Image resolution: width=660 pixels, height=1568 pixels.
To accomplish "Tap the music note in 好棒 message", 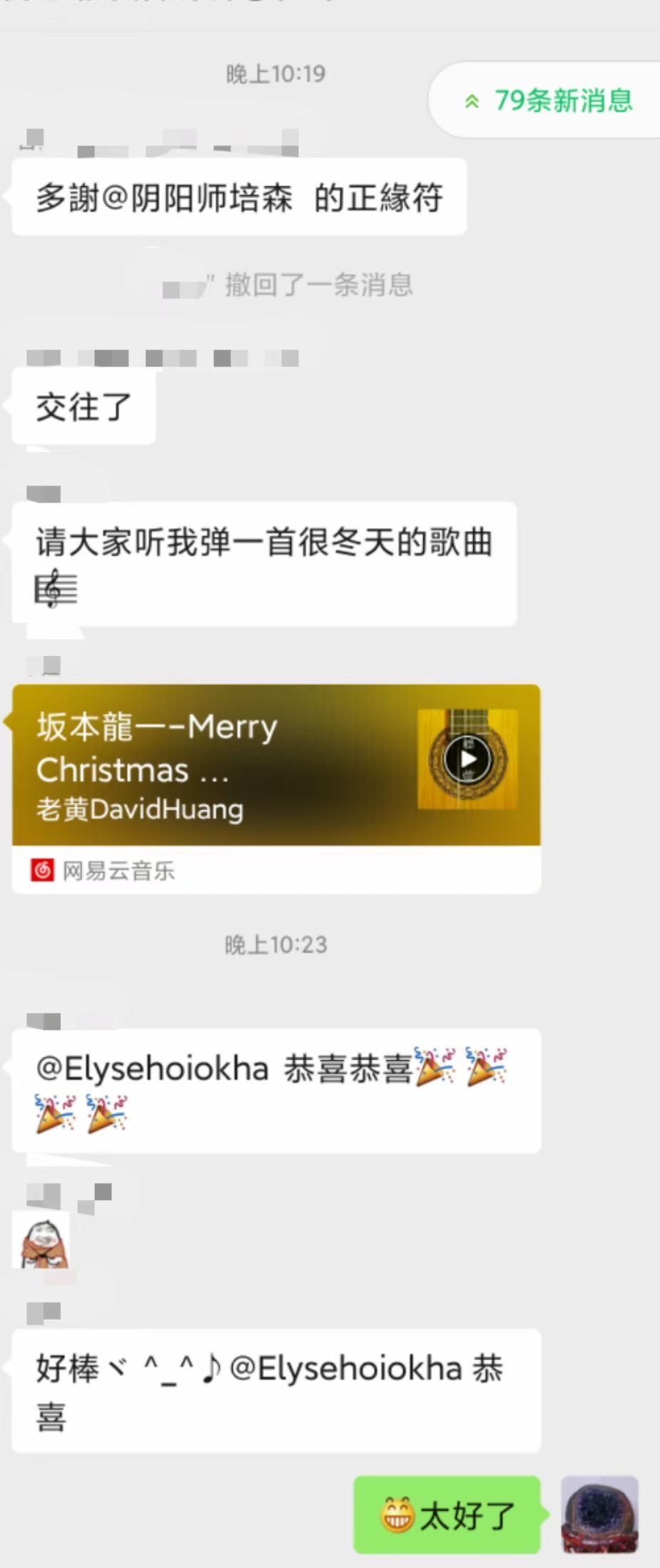I will (x=211, y=1370).
